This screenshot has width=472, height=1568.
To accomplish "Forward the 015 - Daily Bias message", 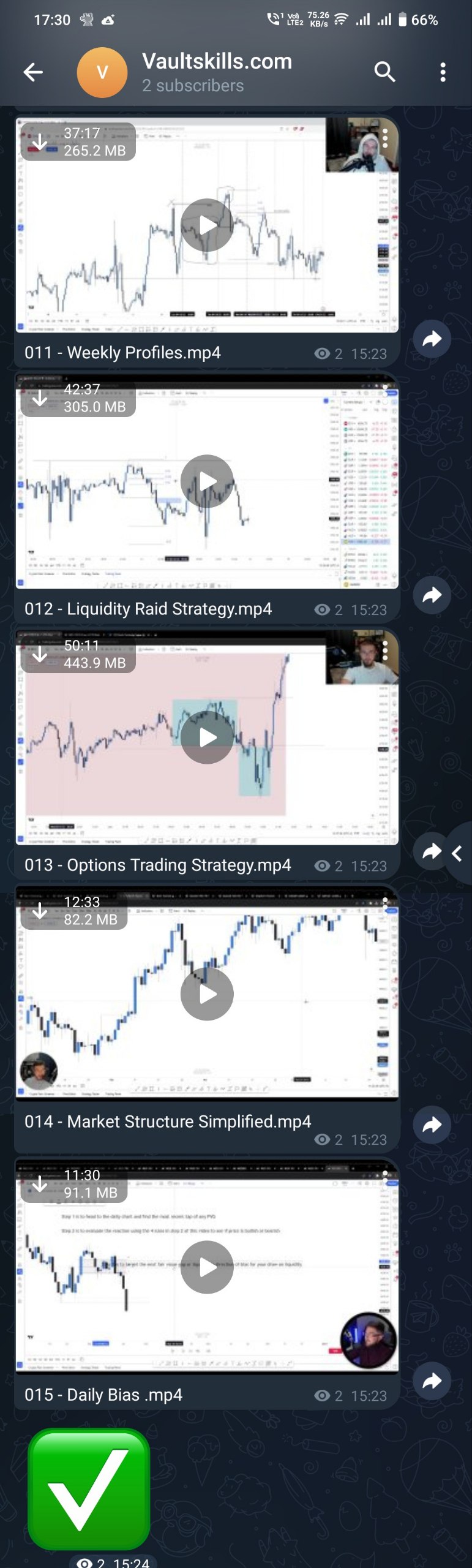I will 432,1381.
